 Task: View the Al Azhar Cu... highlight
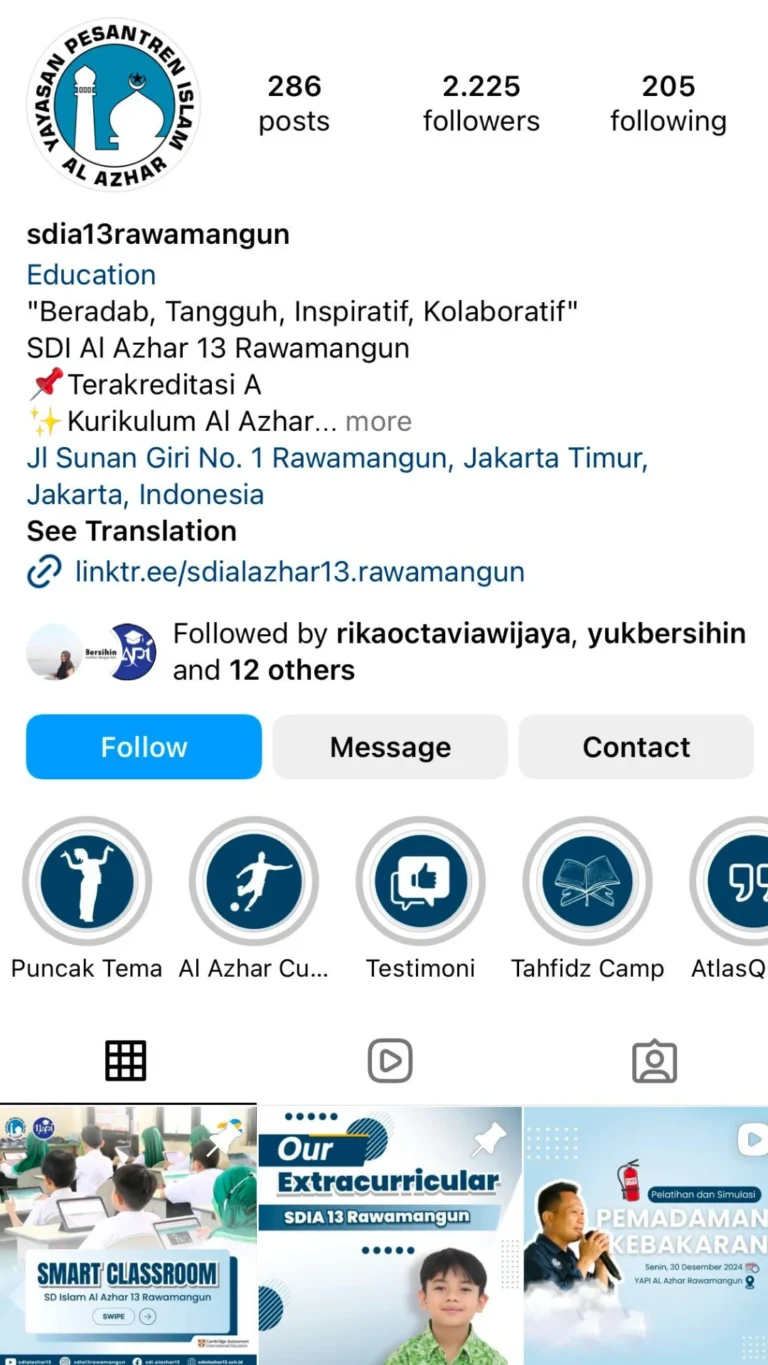pos(254,882)
